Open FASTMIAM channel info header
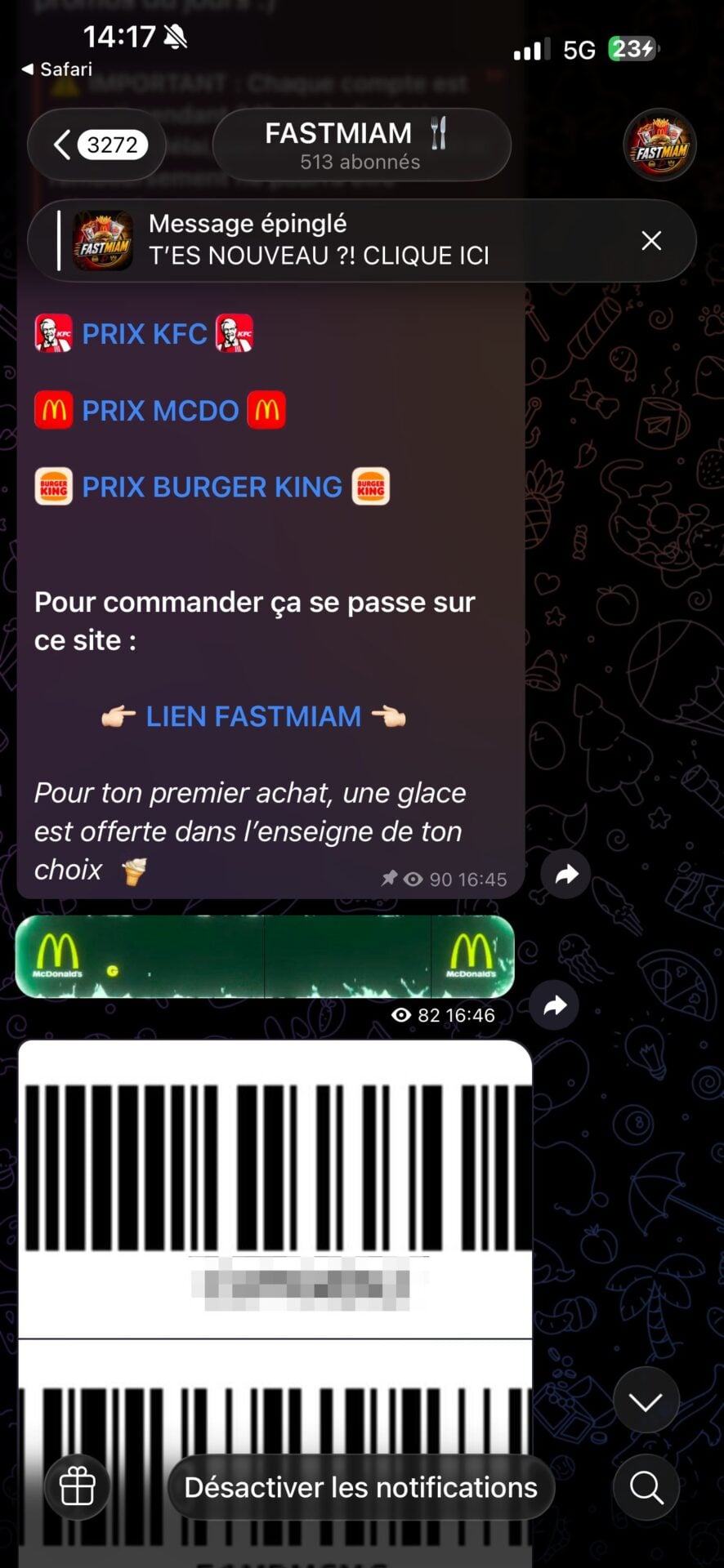 point(361,145)
